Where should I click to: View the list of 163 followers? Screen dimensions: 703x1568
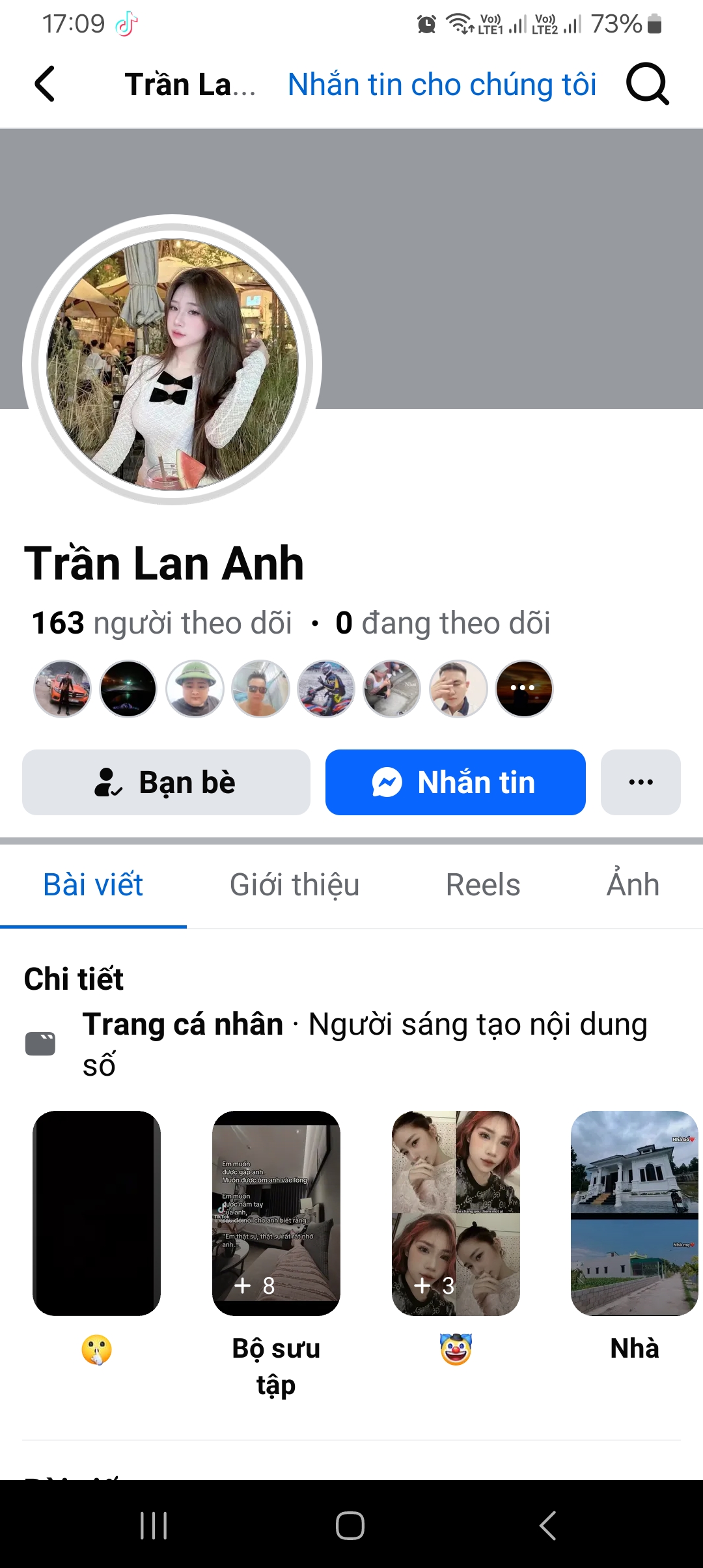[162, 623]
